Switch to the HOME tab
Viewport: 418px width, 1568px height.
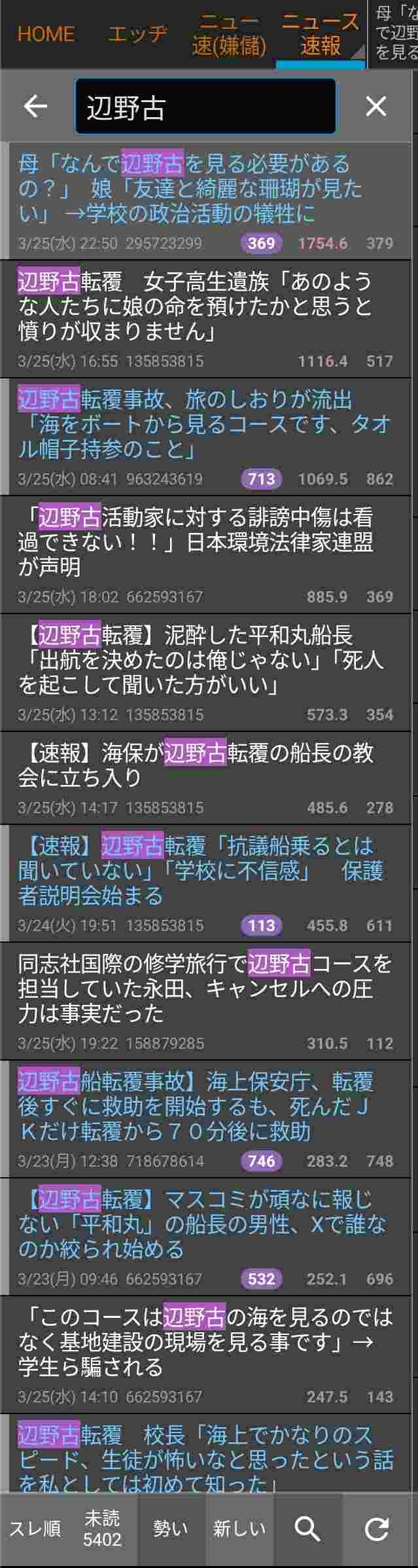click(46, 34)
